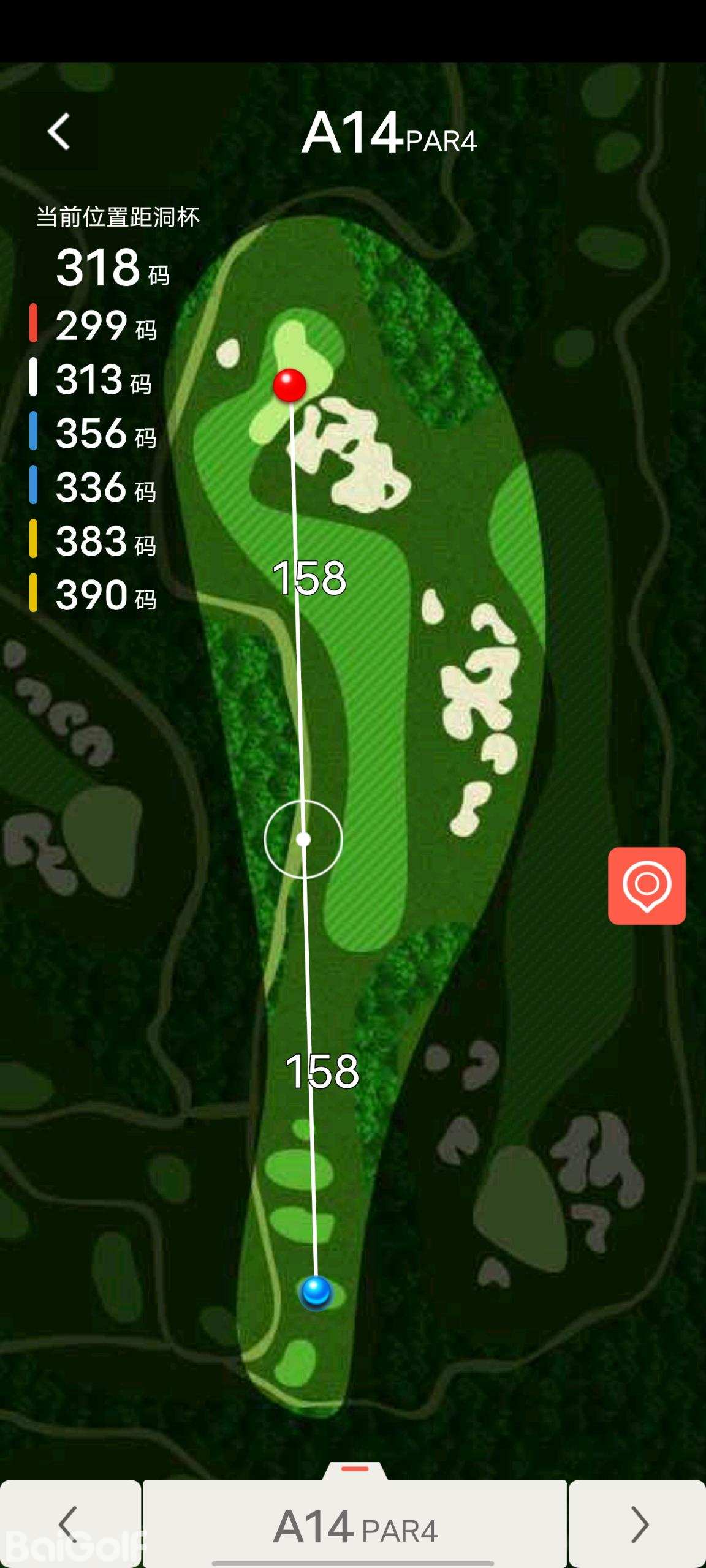Tap the circular target marker on the fairway
This screenshot has width=706, height=1568.
(x=303, y=839)
